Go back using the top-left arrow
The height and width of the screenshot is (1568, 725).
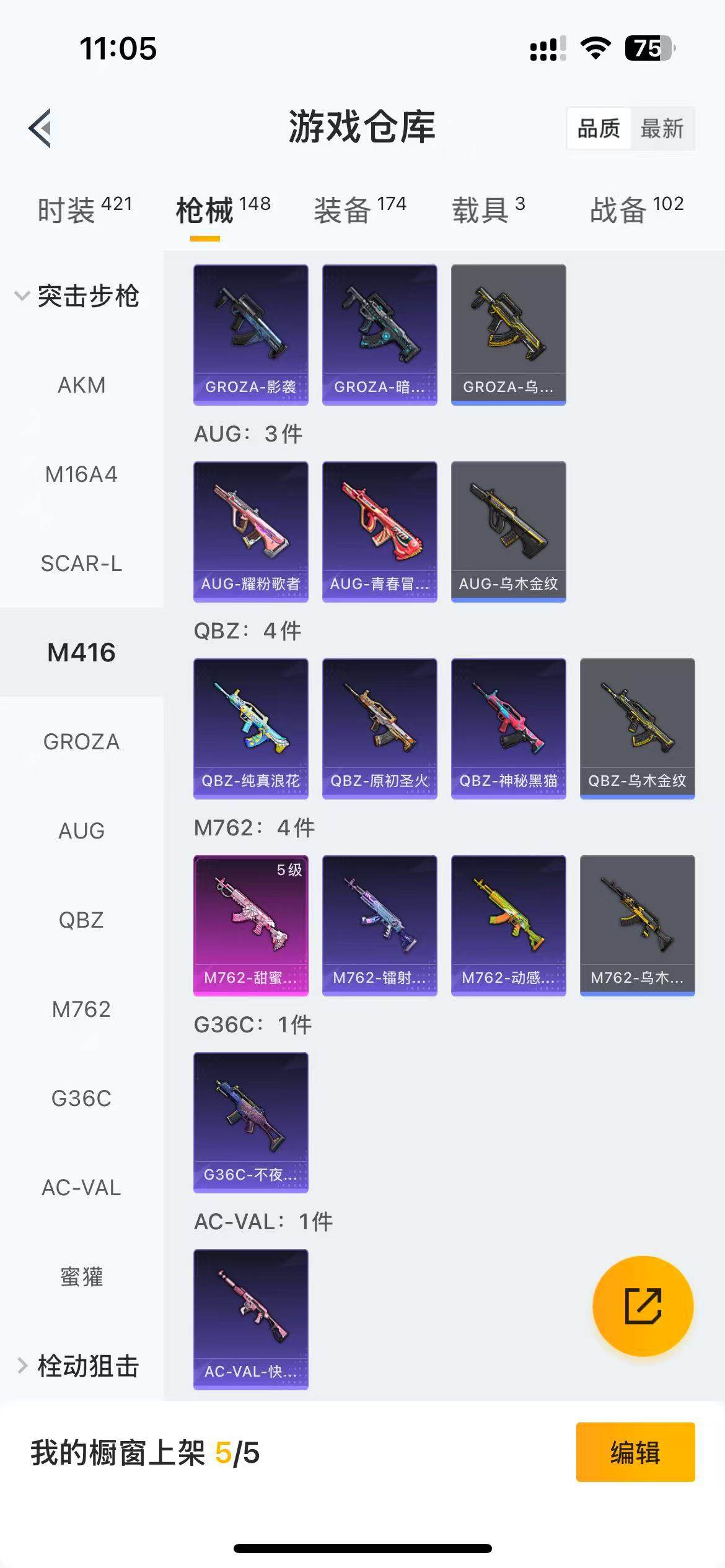pyautogui.click(x=41, y=128)
